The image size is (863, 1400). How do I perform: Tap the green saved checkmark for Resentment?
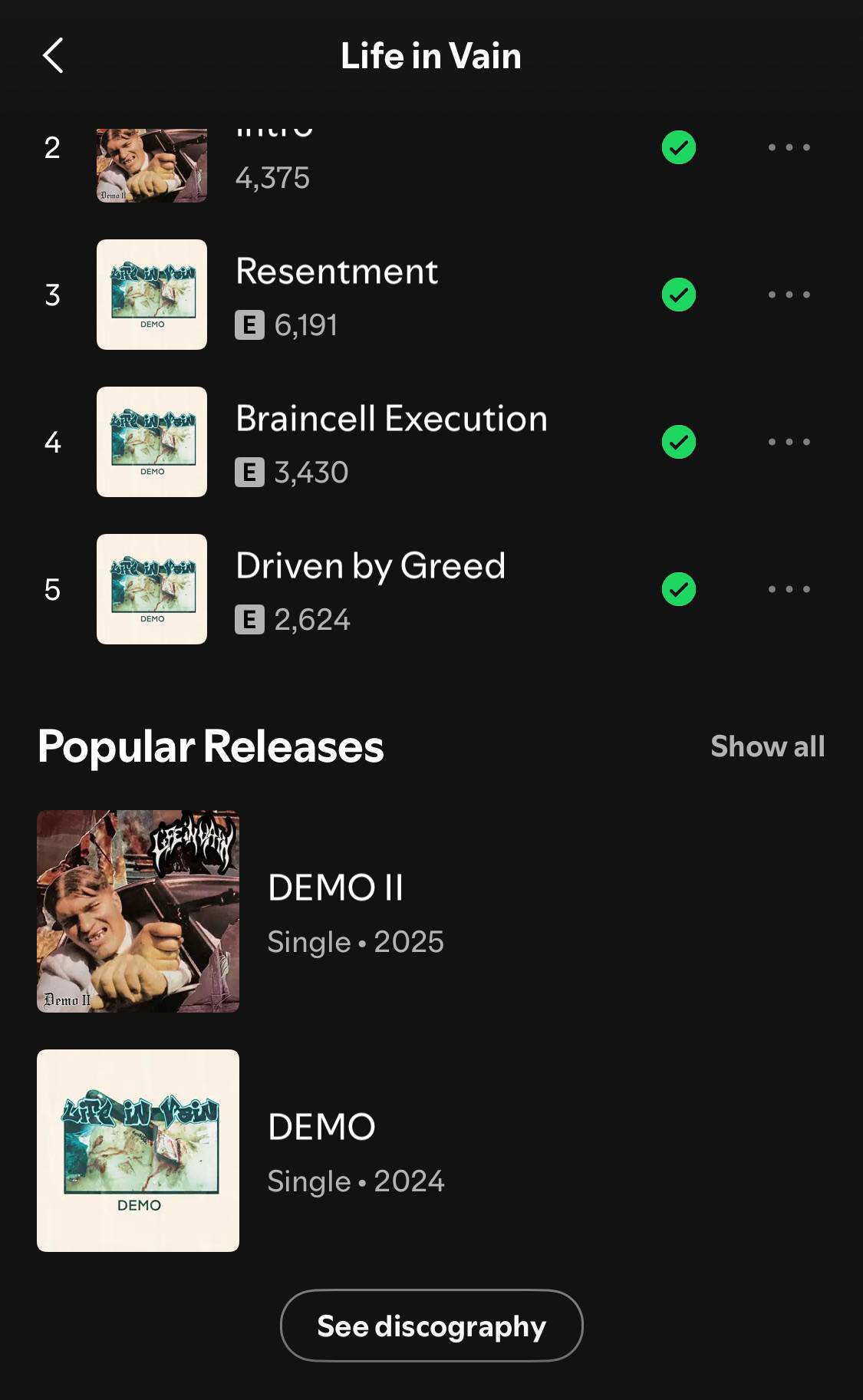pyautogui.click(x=679, y=295)
